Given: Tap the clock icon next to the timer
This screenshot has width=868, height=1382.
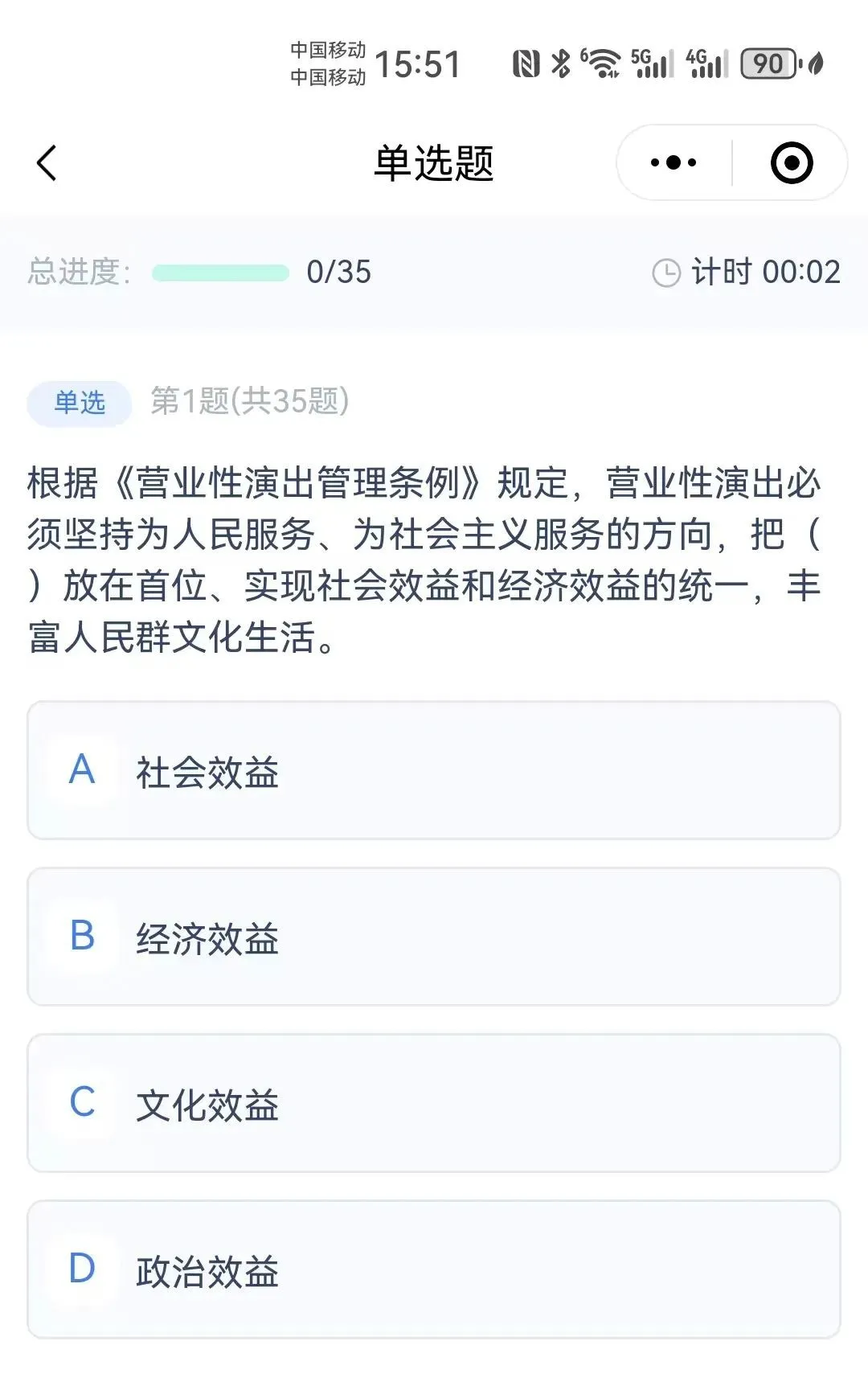Looking at the screenshot, I should 665,273.
